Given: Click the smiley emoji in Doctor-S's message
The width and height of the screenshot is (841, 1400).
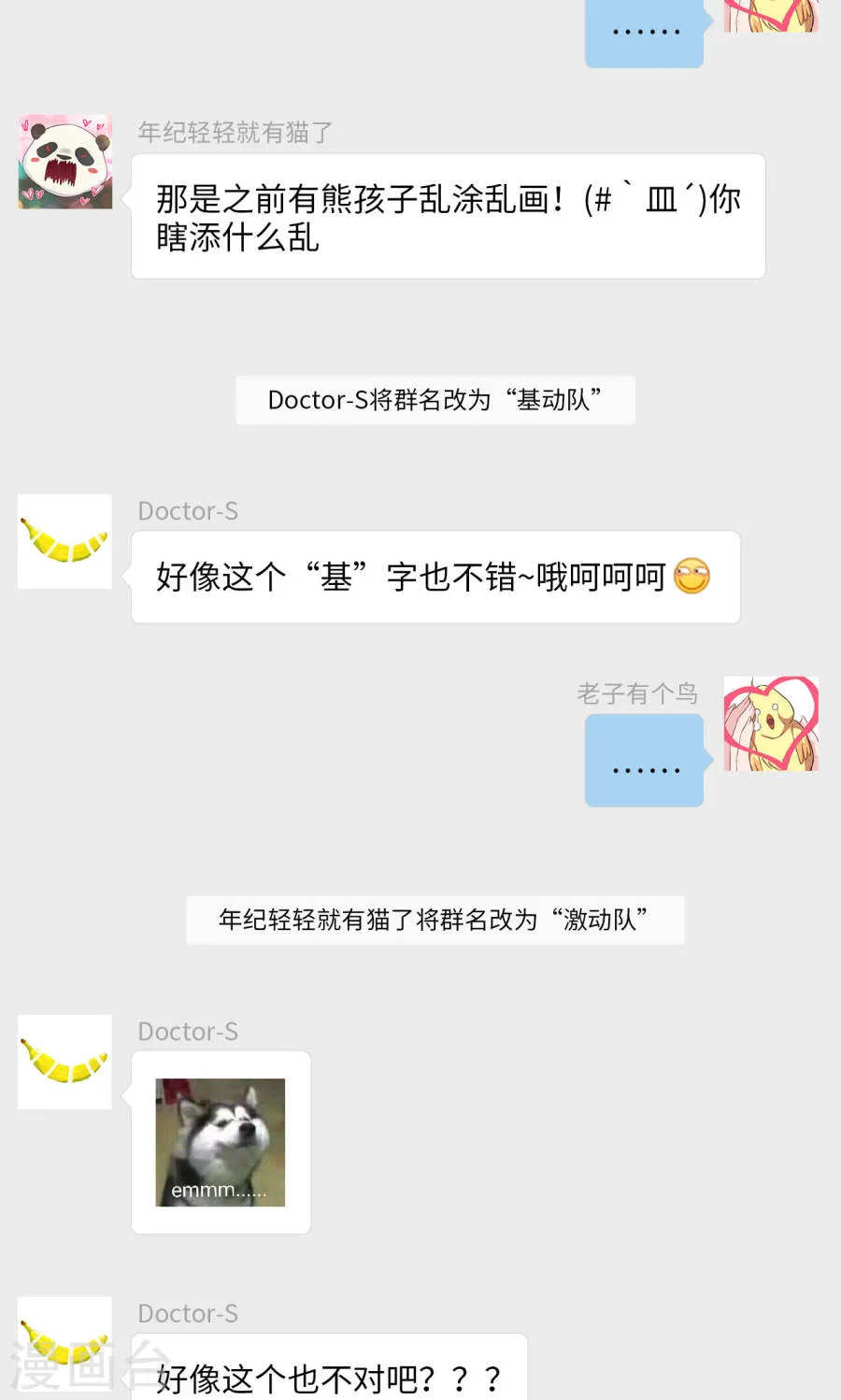Looking at the screenshot, I should pyautogui.click(x=692, y=578).
